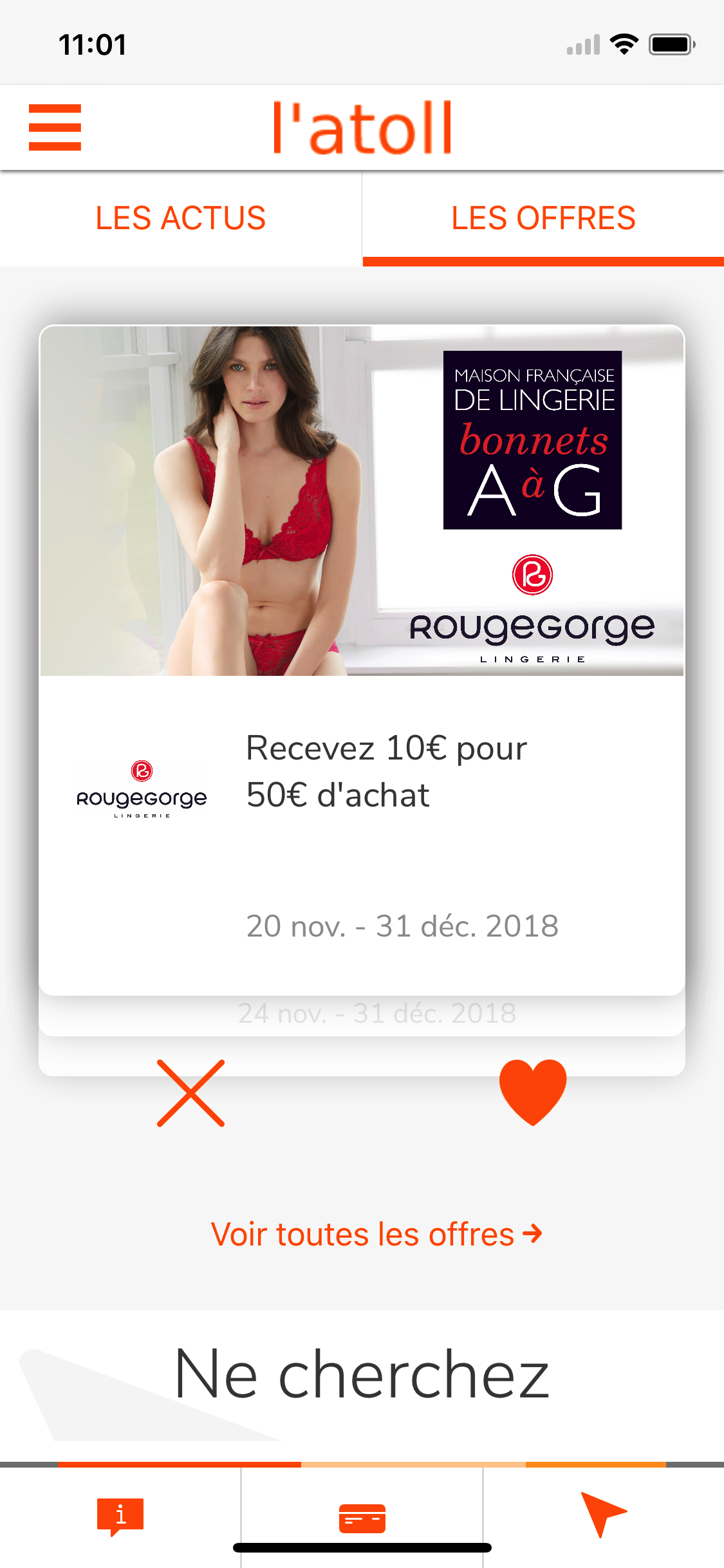Open the card icon in bottom bar
This screenshot has width=724, height=1568.
tap(362, 1518)
